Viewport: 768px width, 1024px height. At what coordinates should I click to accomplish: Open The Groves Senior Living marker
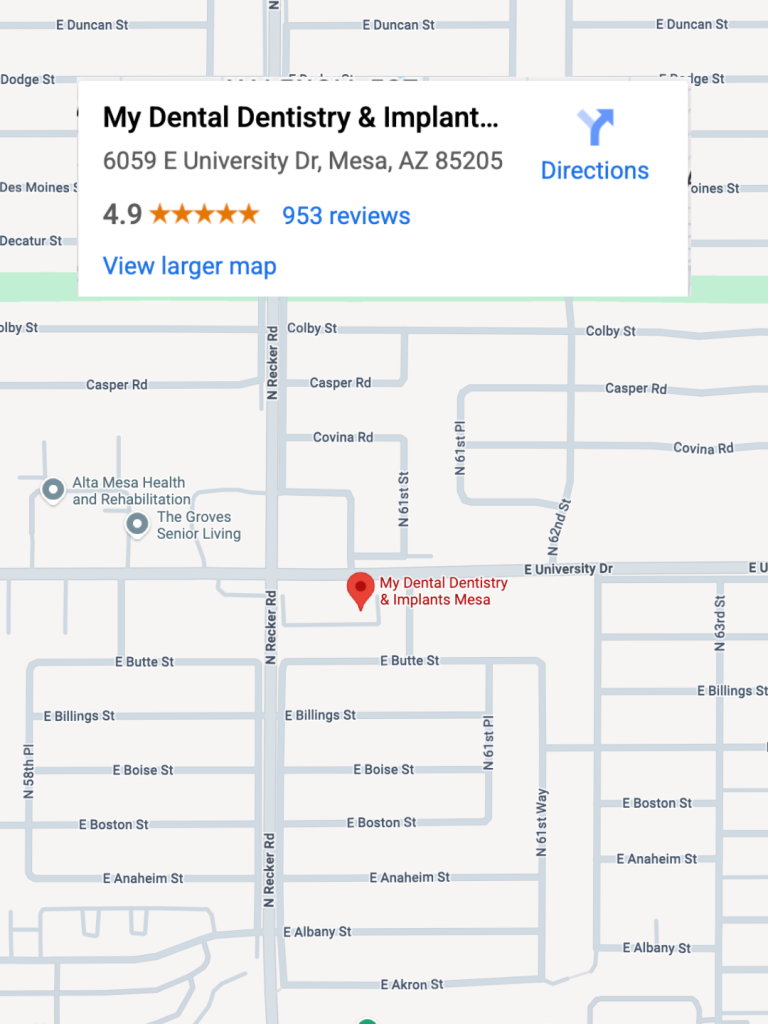coord(137,524)
